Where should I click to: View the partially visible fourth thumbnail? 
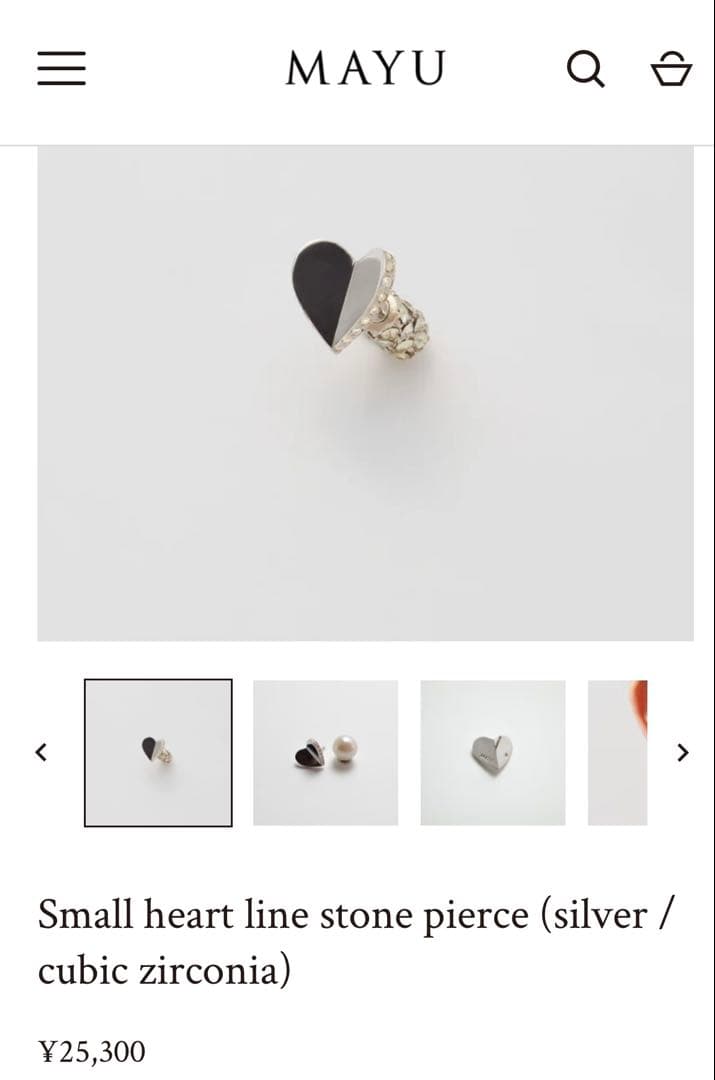click(617, 752)
